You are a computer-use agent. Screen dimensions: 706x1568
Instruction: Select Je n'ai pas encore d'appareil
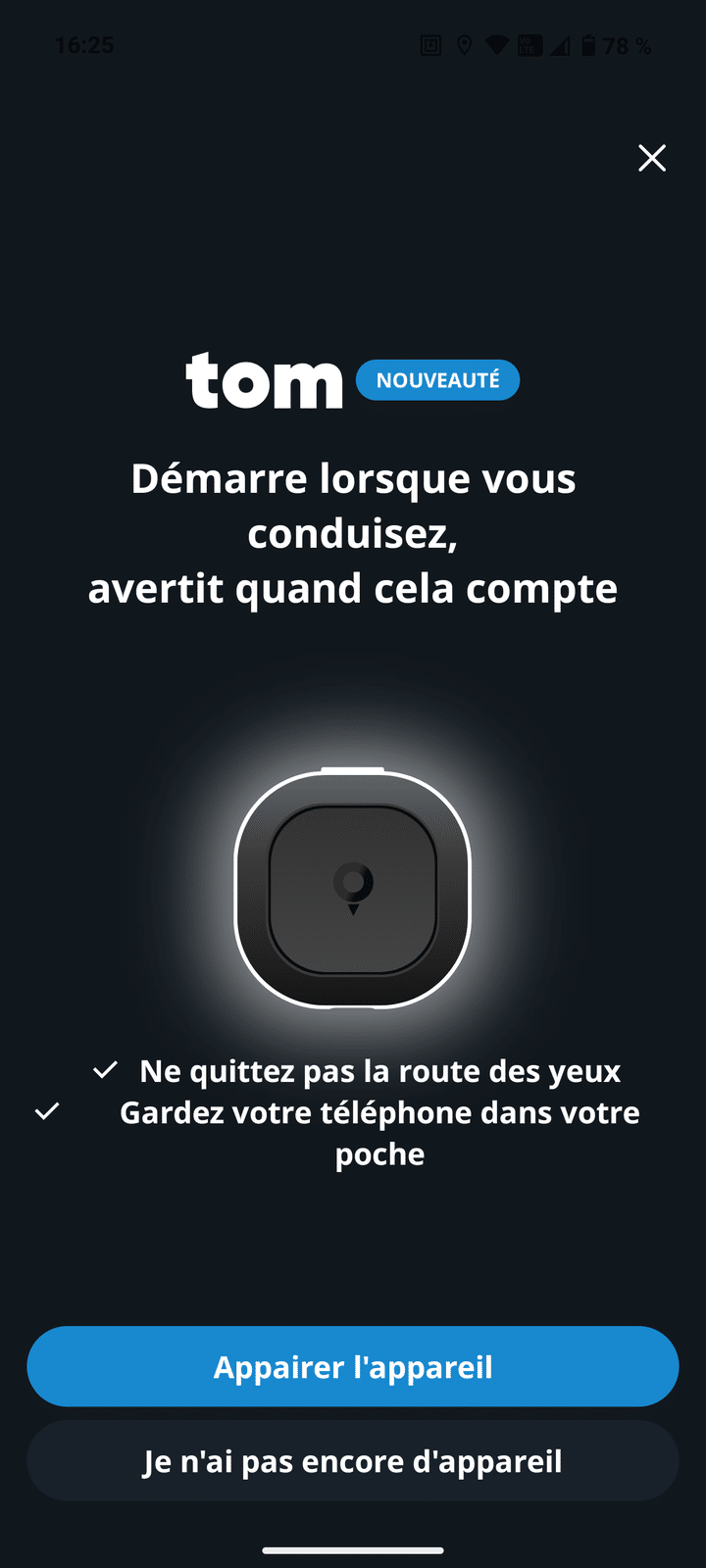tap(353, 1460)
